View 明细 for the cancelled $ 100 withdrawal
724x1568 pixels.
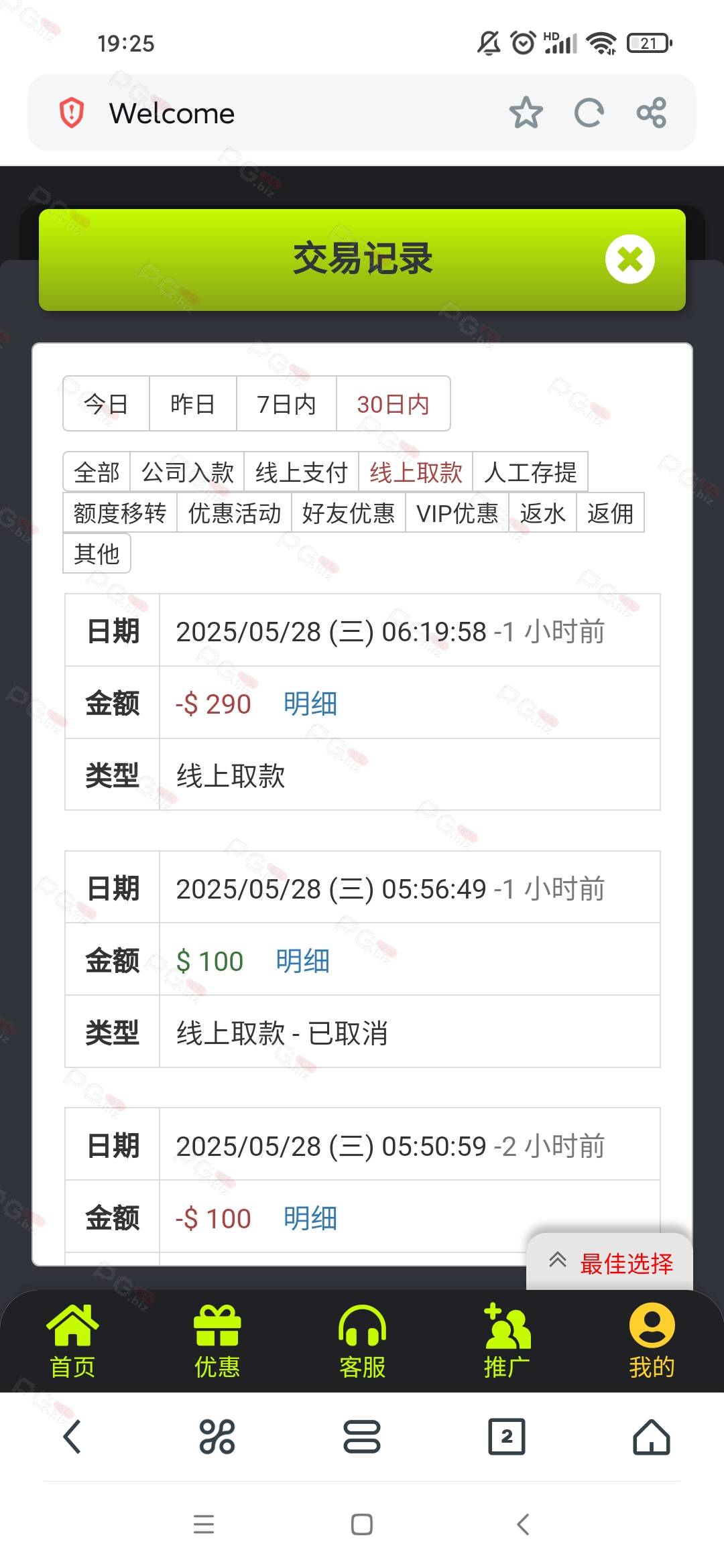pos(302,961)
